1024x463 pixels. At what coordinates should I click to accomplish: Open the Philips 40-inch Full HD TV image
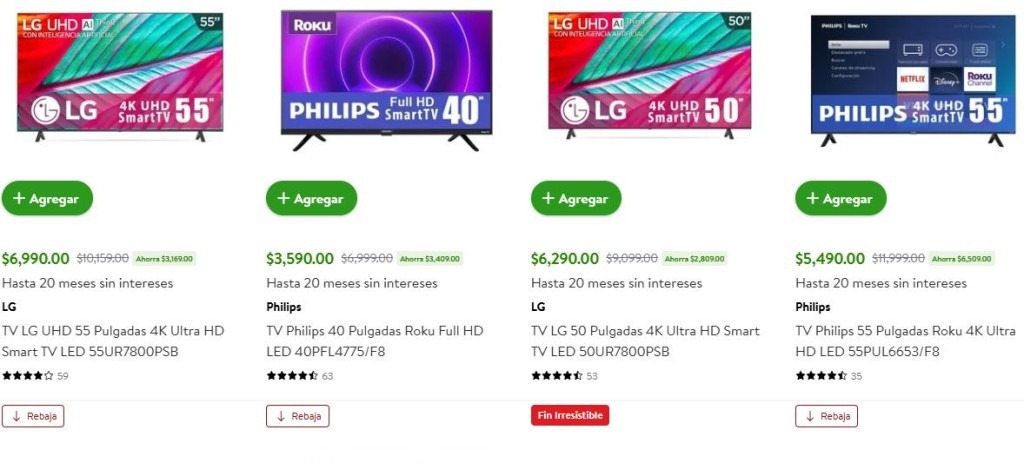[x=386, y=80]
